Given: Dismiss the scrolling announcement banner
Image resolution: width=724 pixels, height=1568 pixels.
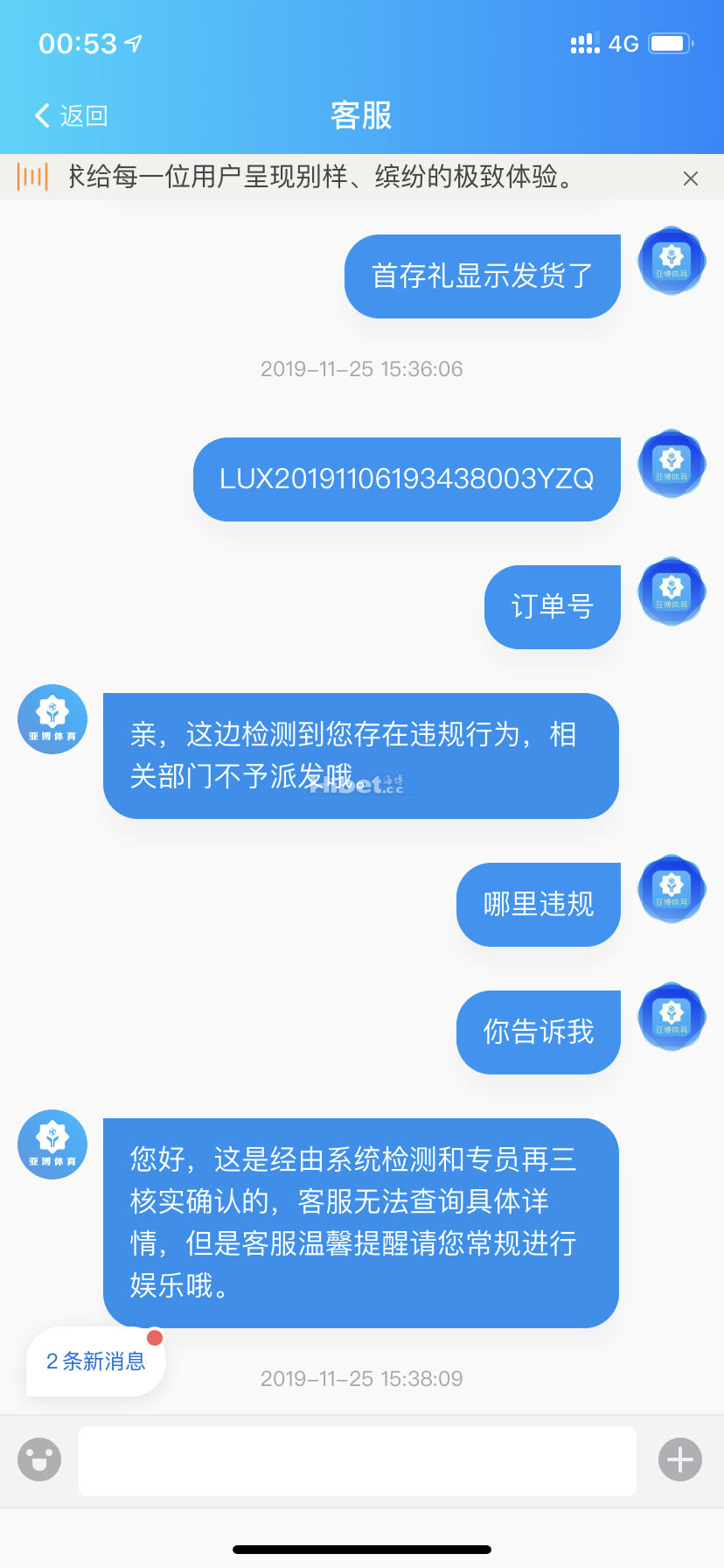Looking at the screenshot, I should click(x=690, y=178).
